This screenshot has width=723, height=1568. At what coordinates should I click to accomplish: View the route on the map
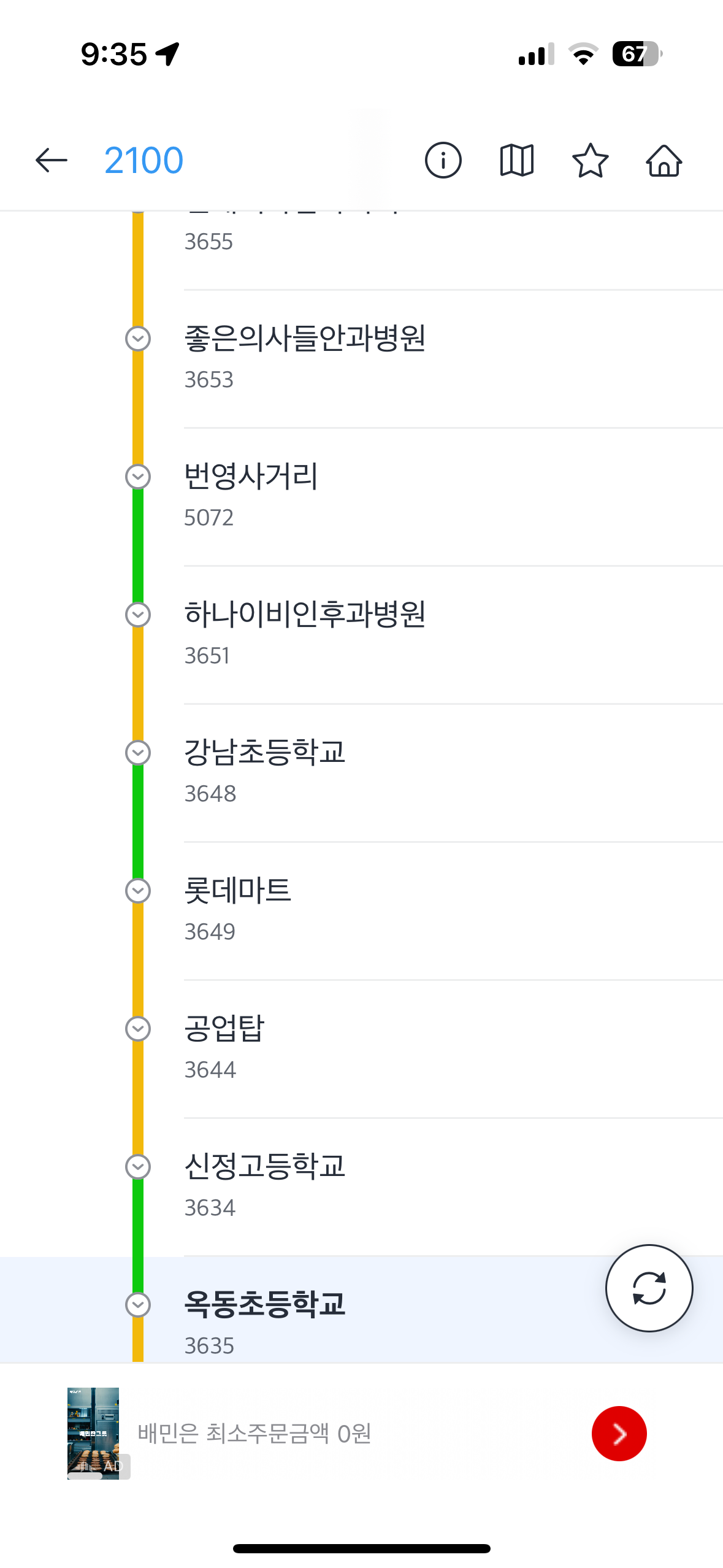click(x=516, y=161)
